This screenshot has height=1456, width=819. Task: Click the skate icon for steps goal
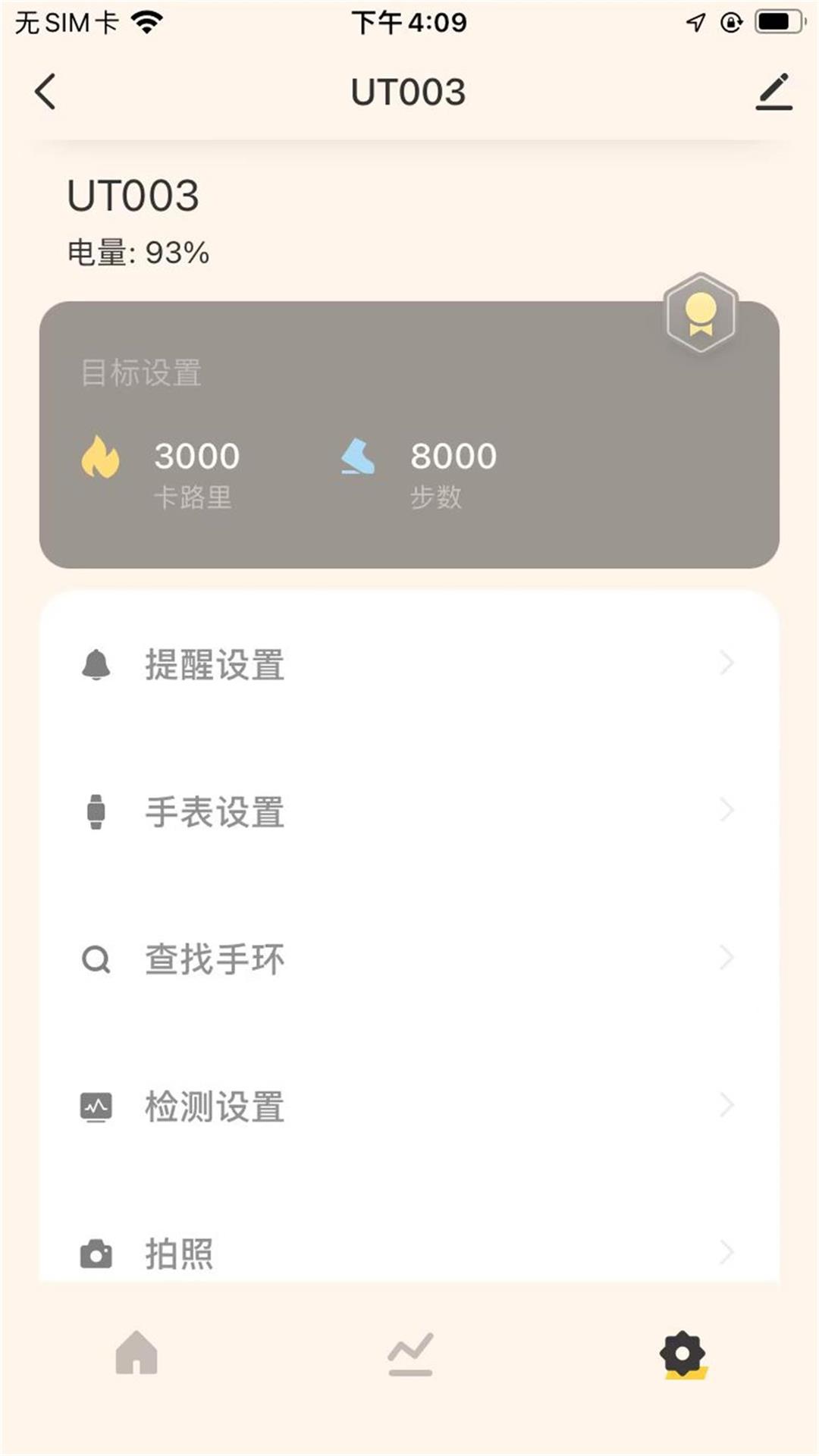[358, 457]
